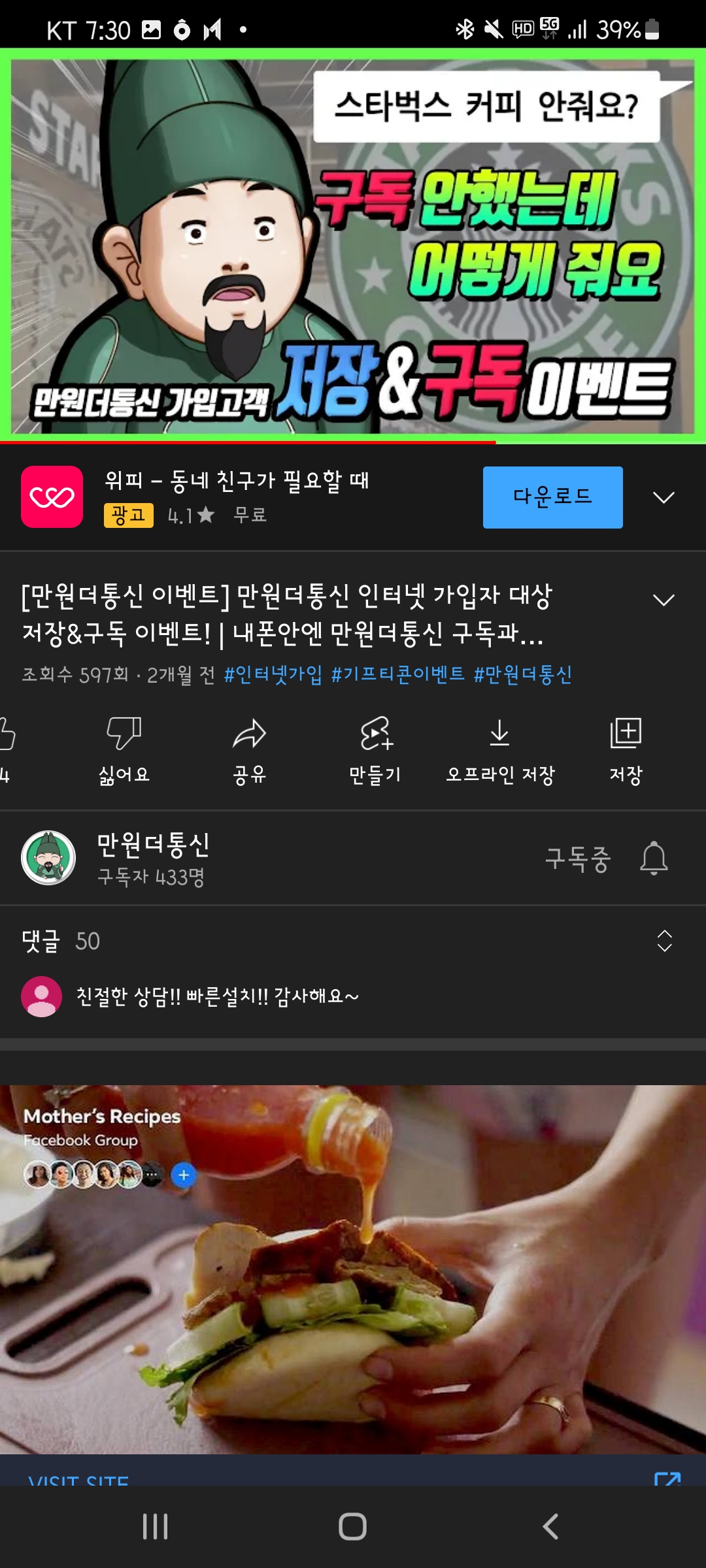Open the #기프티콘이벤트 hashtag
The width and height of the screenshot is (706, 1568).
click(x=397, y=674)
